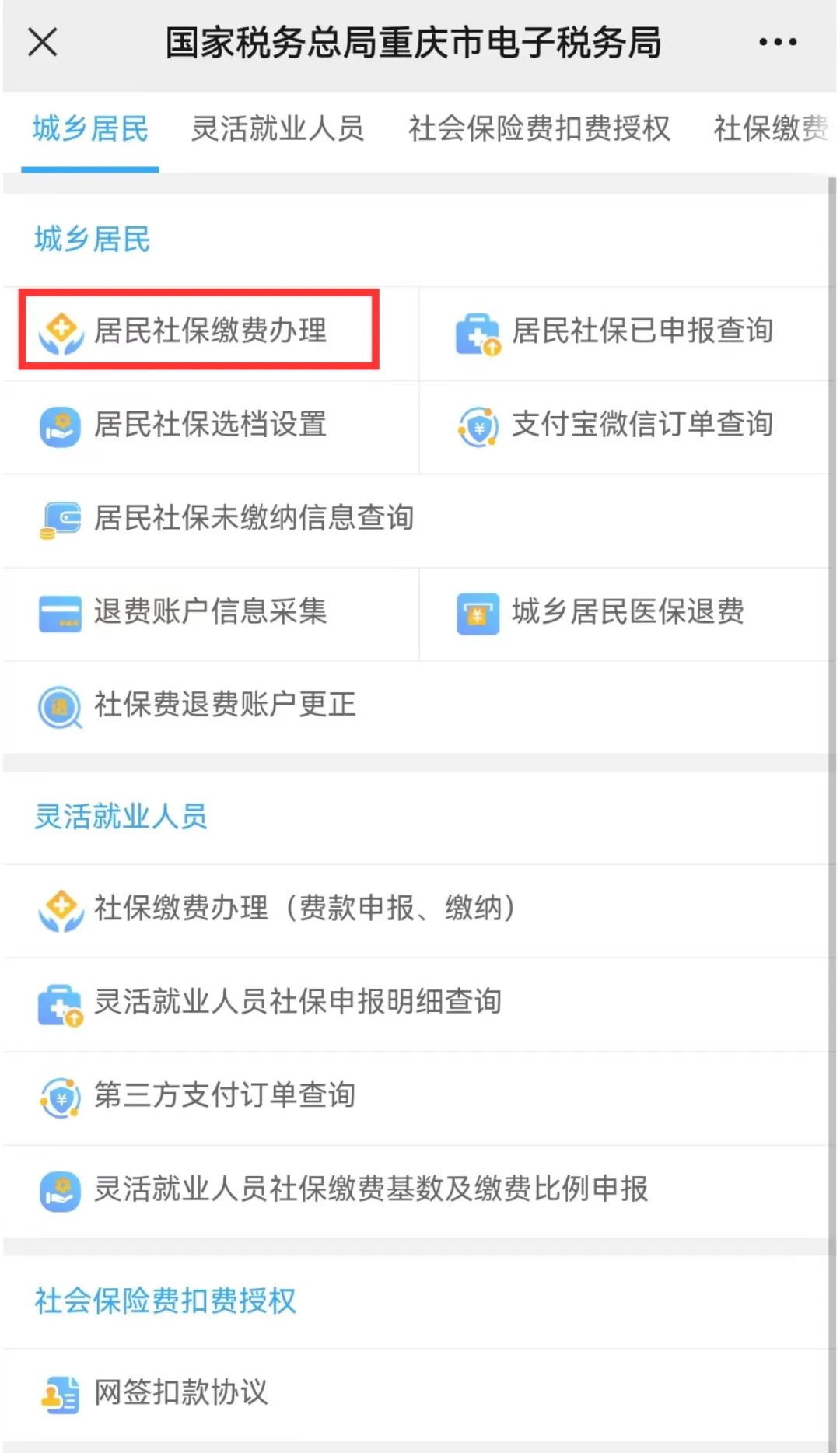
Task: Open 社保费退费账户更正
Action: 418,706
